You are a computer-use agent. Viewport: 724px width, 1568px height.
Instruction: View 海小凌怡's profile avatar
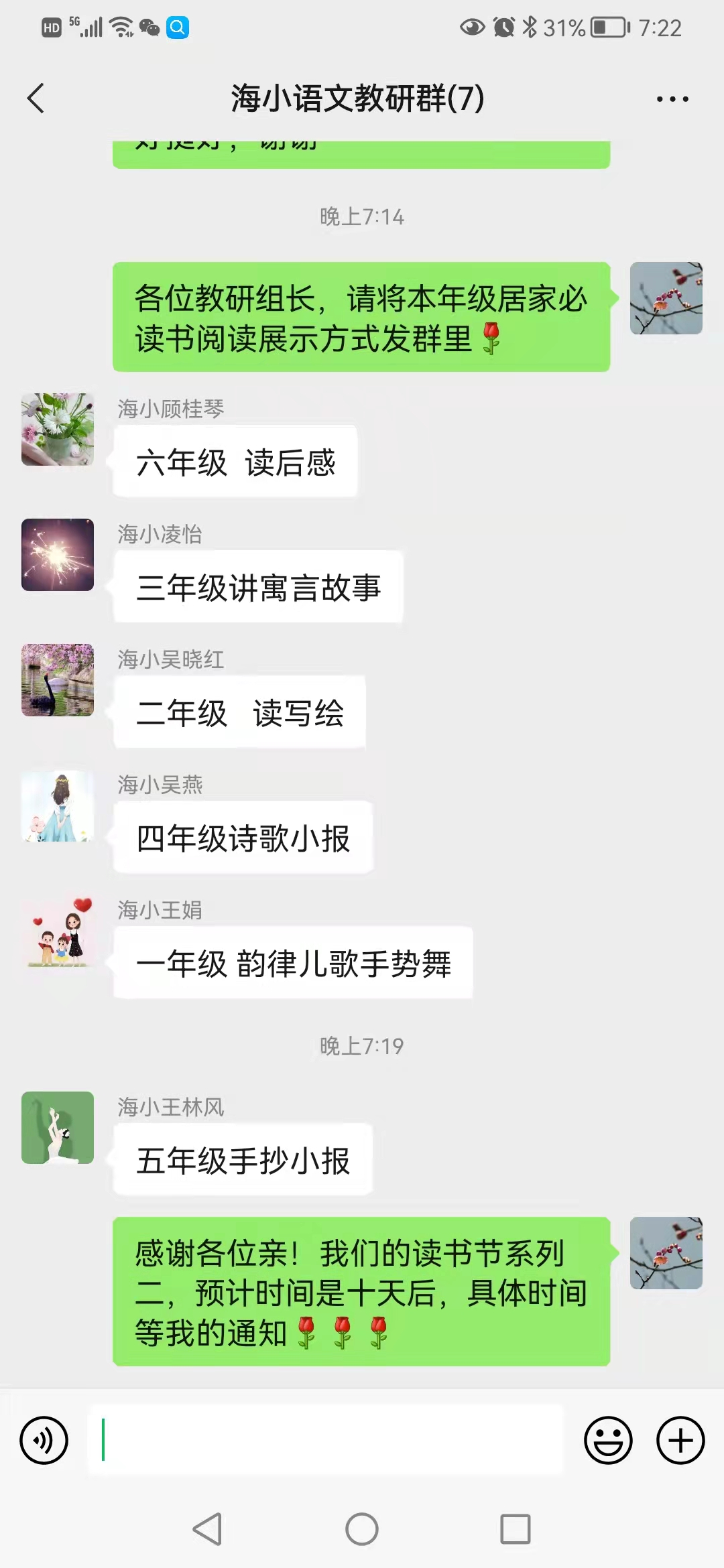(x=58, y=555)
